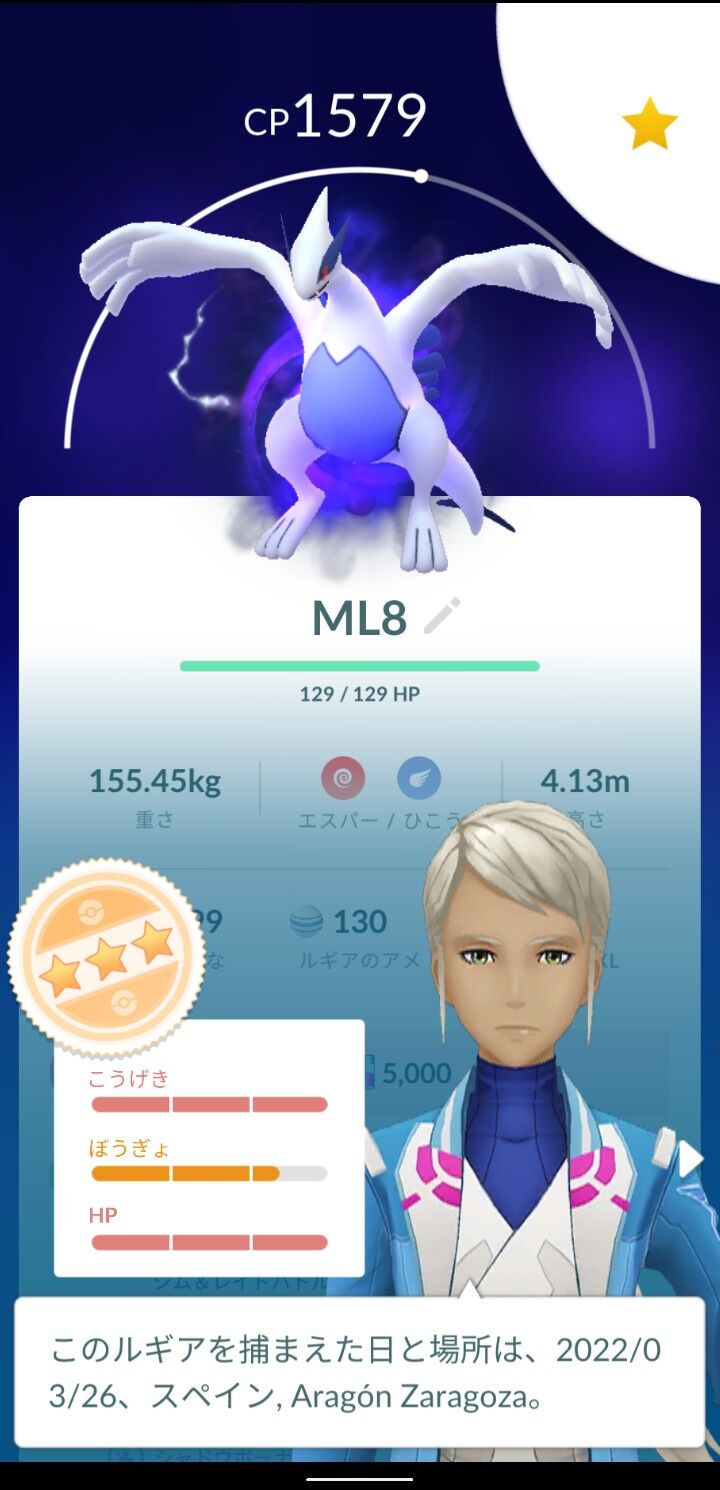Toggle the こうげき appraisal rating bar

click(x=208, y=1104)
